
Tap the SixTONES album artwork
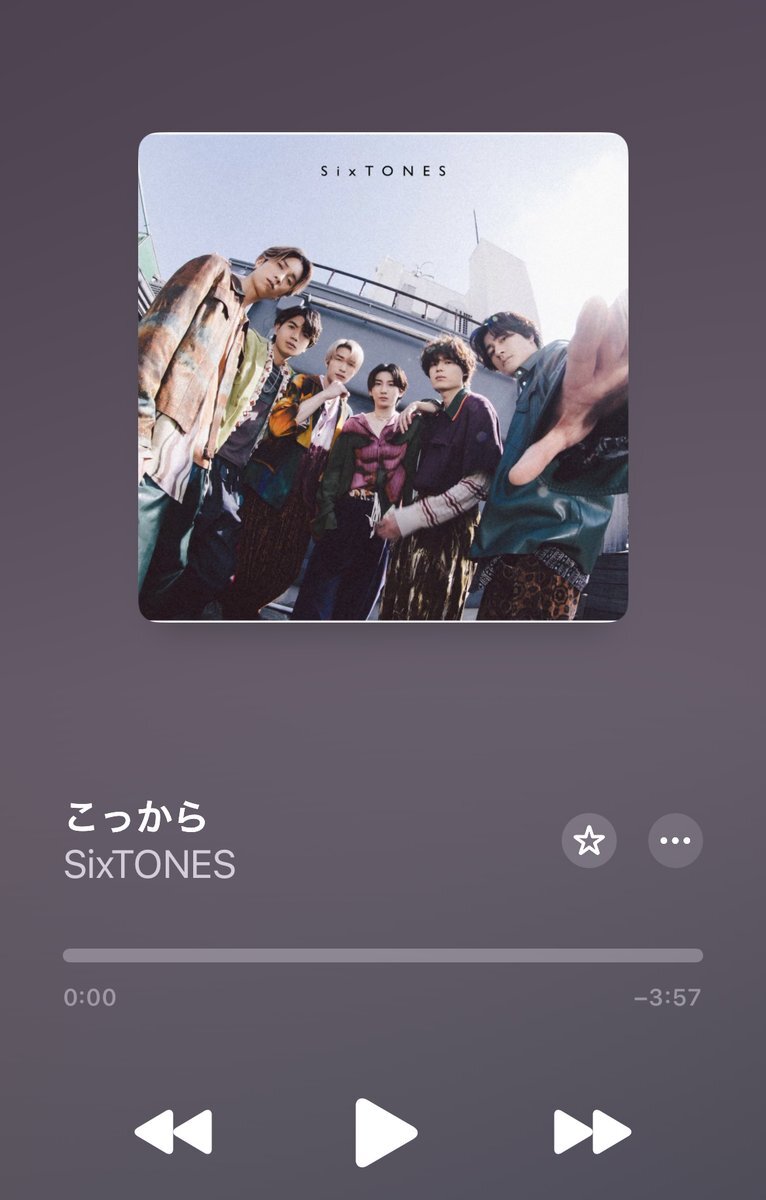pyautogui.click(x=383, y=377)
